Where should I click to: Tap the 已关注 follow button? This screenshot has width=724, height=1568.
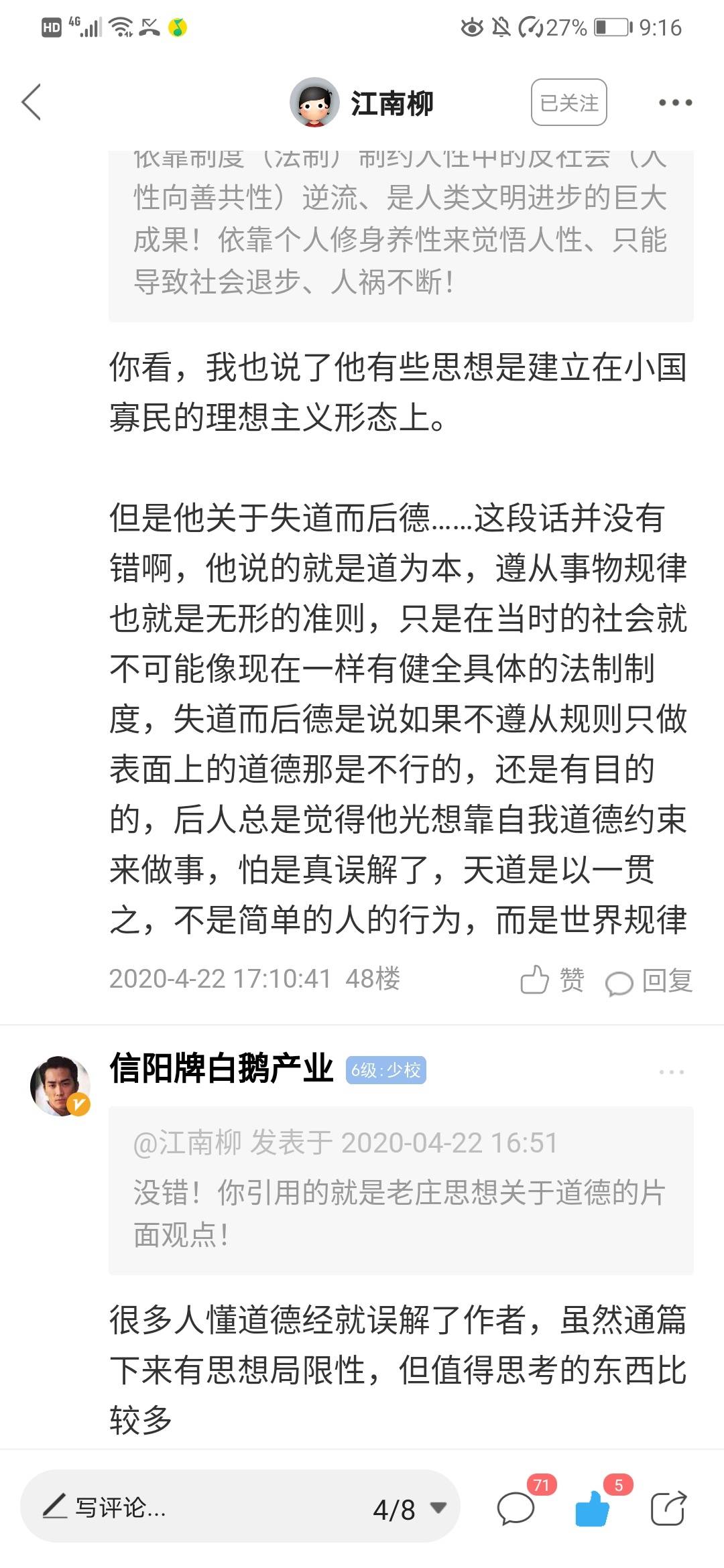tap(568, 103)
